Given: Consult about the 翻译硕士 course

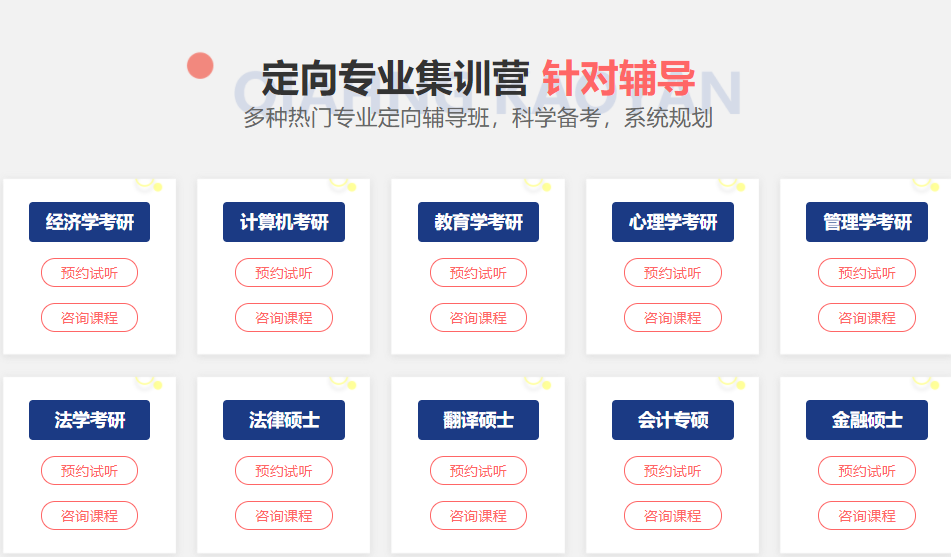Looking at the screenshot, I should click(x=478, y=515).
